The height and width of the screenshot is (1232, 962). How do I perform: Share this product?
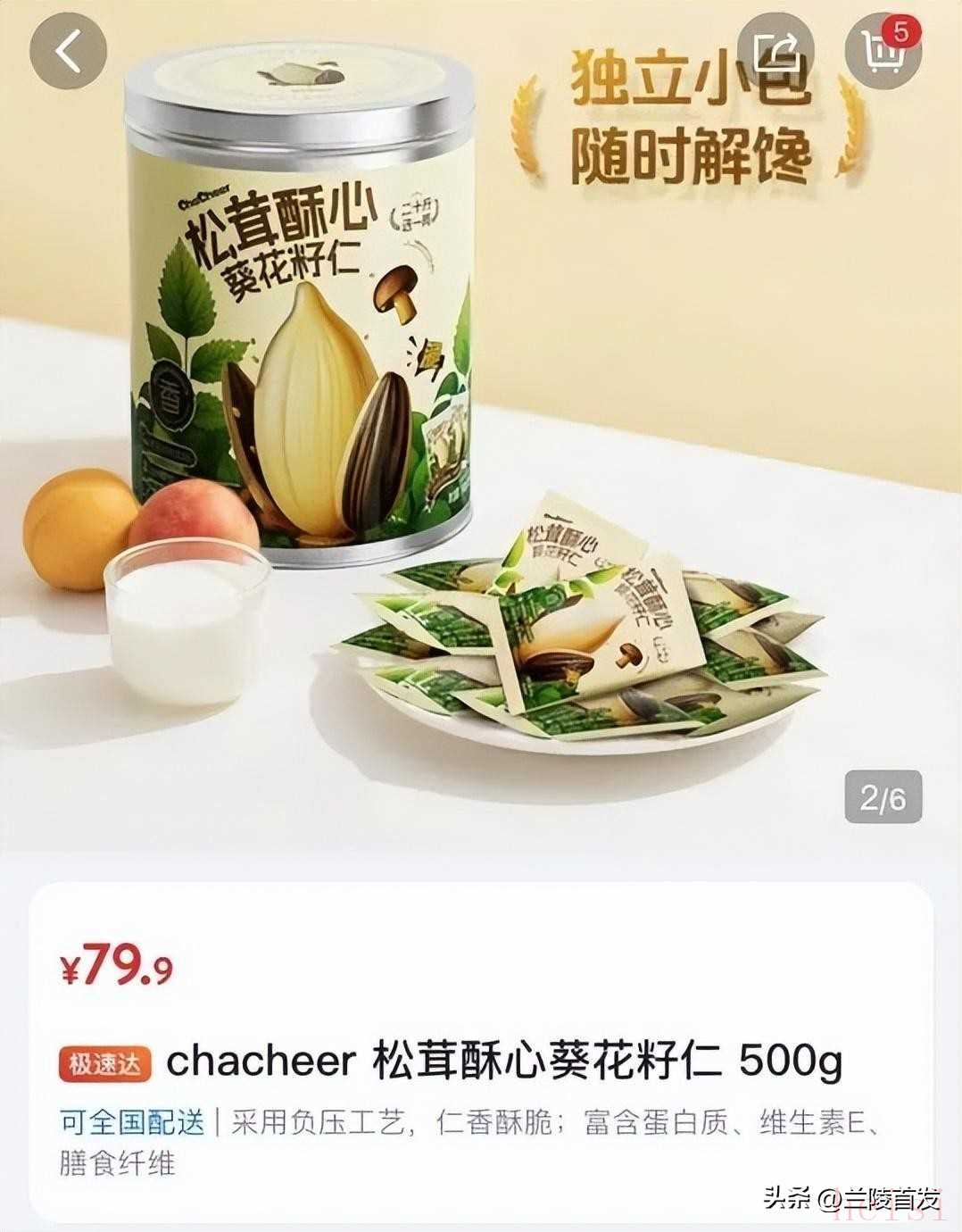(x=775, y=51)
